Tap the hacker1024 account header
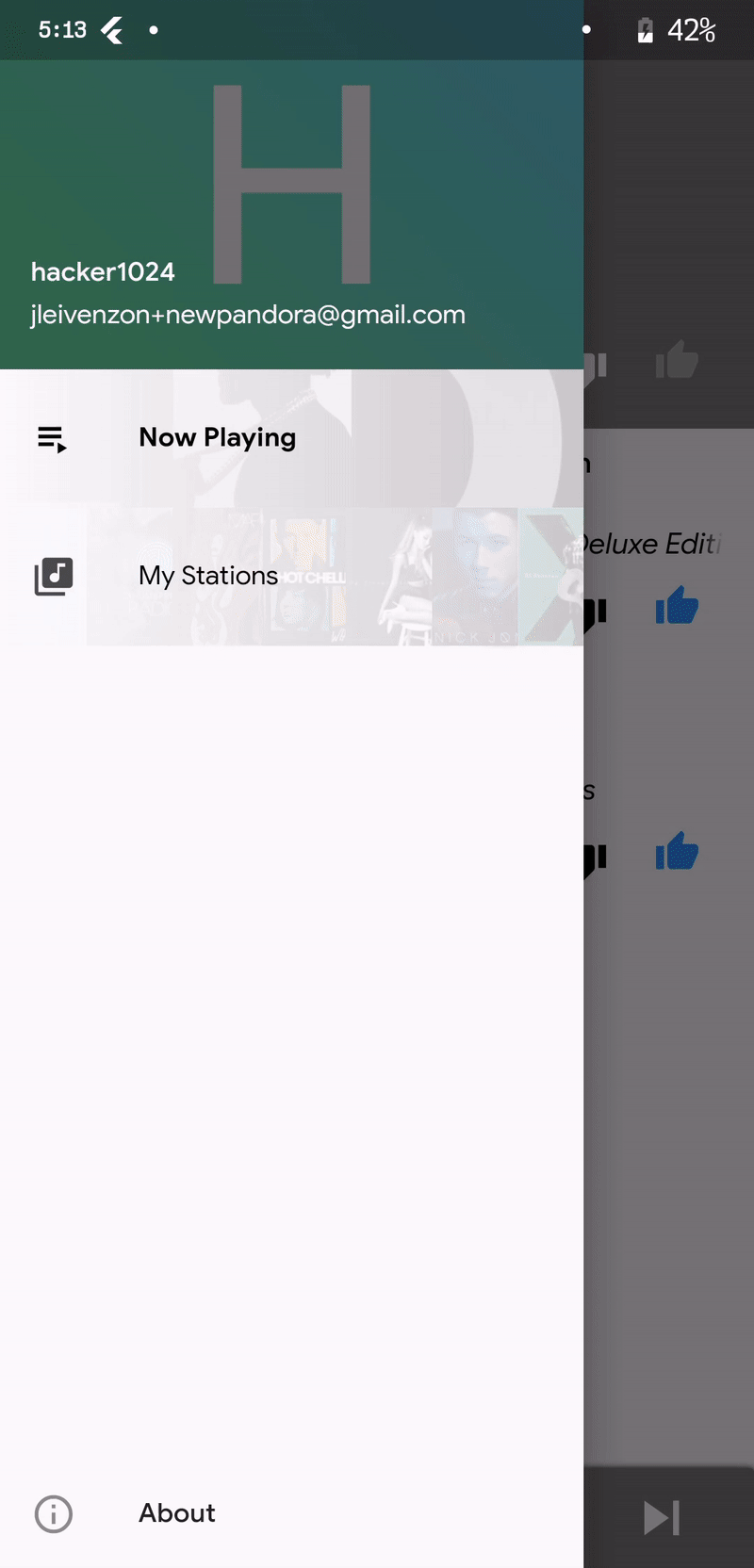 (x=291, y=215)
